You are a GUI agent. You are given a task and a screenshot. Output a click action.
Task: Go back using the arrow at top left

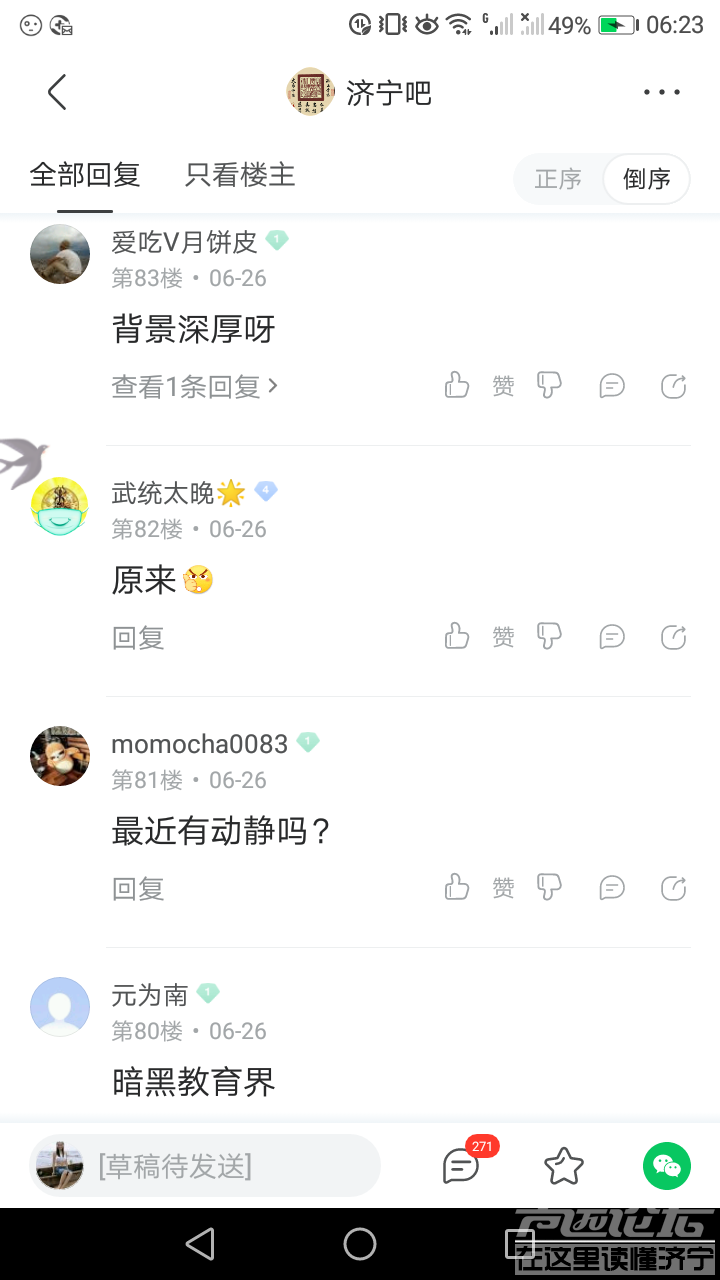[56, 91]
